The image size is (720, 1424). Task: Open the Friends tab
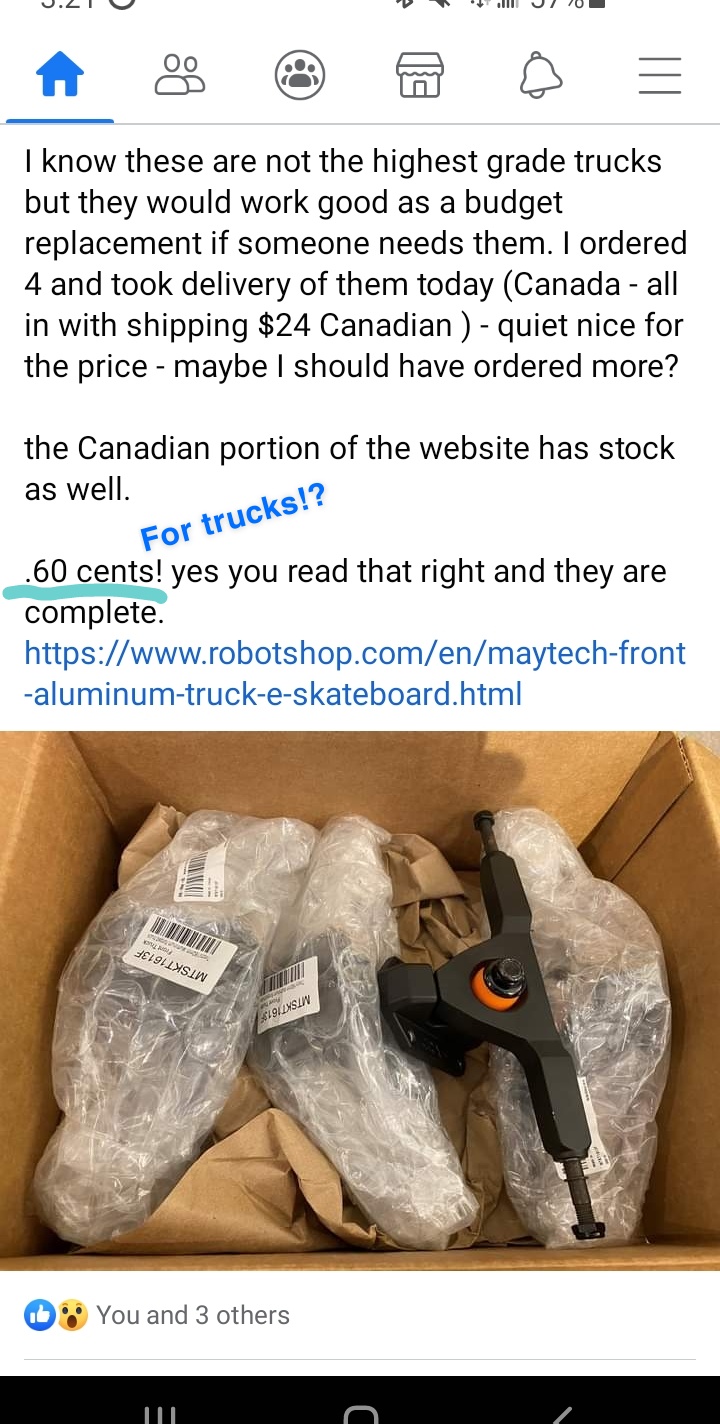tap(180, 75)
